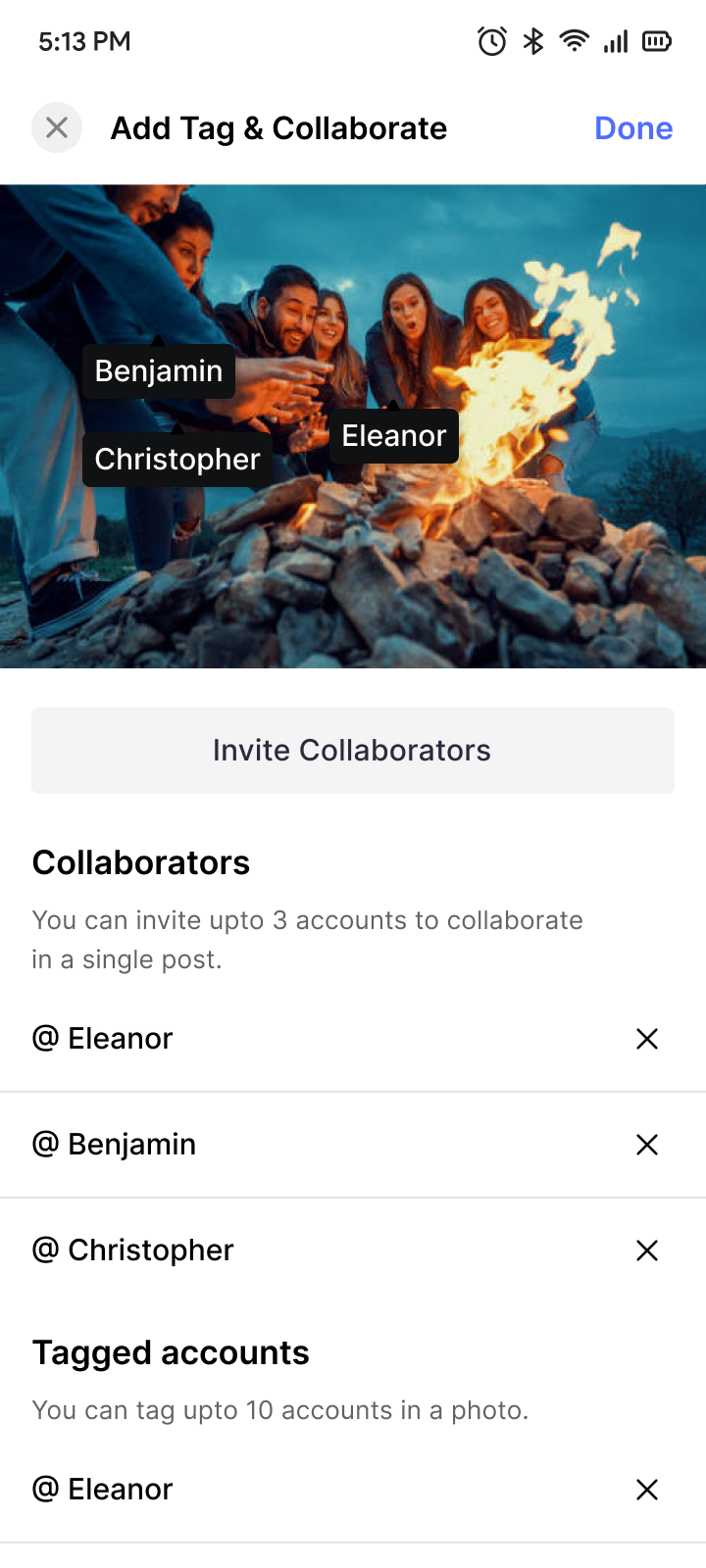Remove Benjamin from collaborators
This screenshot has width=706, height=1568.
[x=646, y=1145]
